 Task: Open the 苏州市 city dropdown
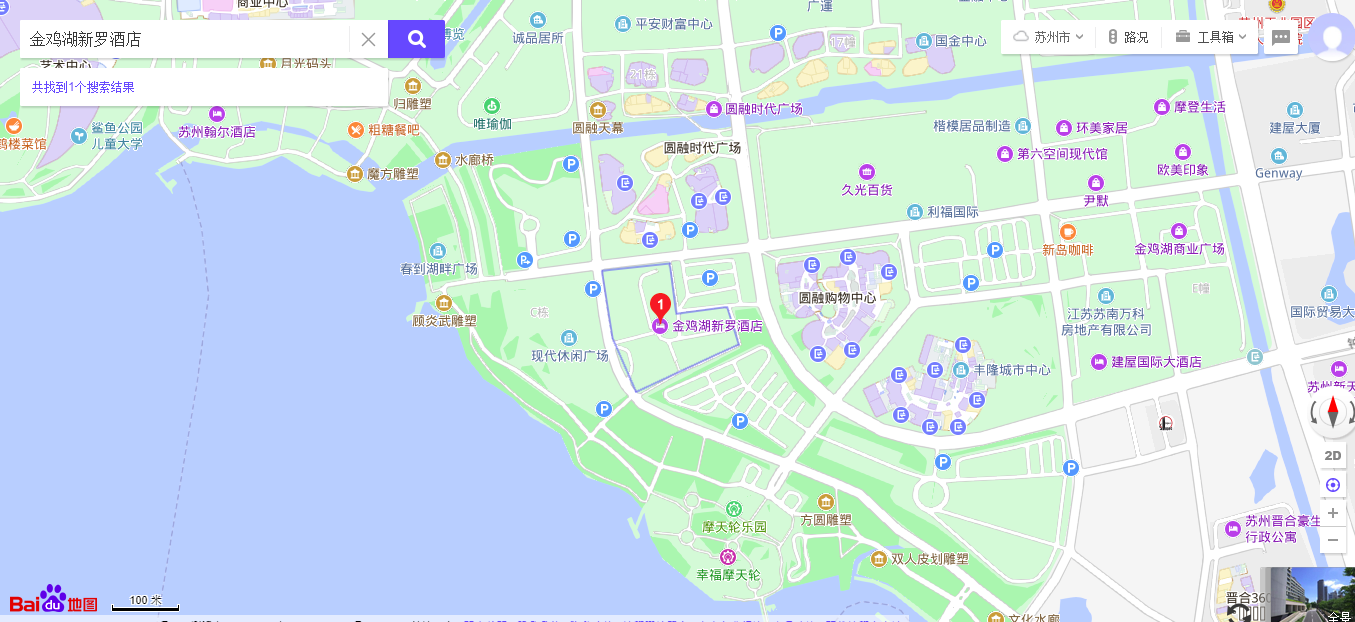click(x=1049, y=37)
